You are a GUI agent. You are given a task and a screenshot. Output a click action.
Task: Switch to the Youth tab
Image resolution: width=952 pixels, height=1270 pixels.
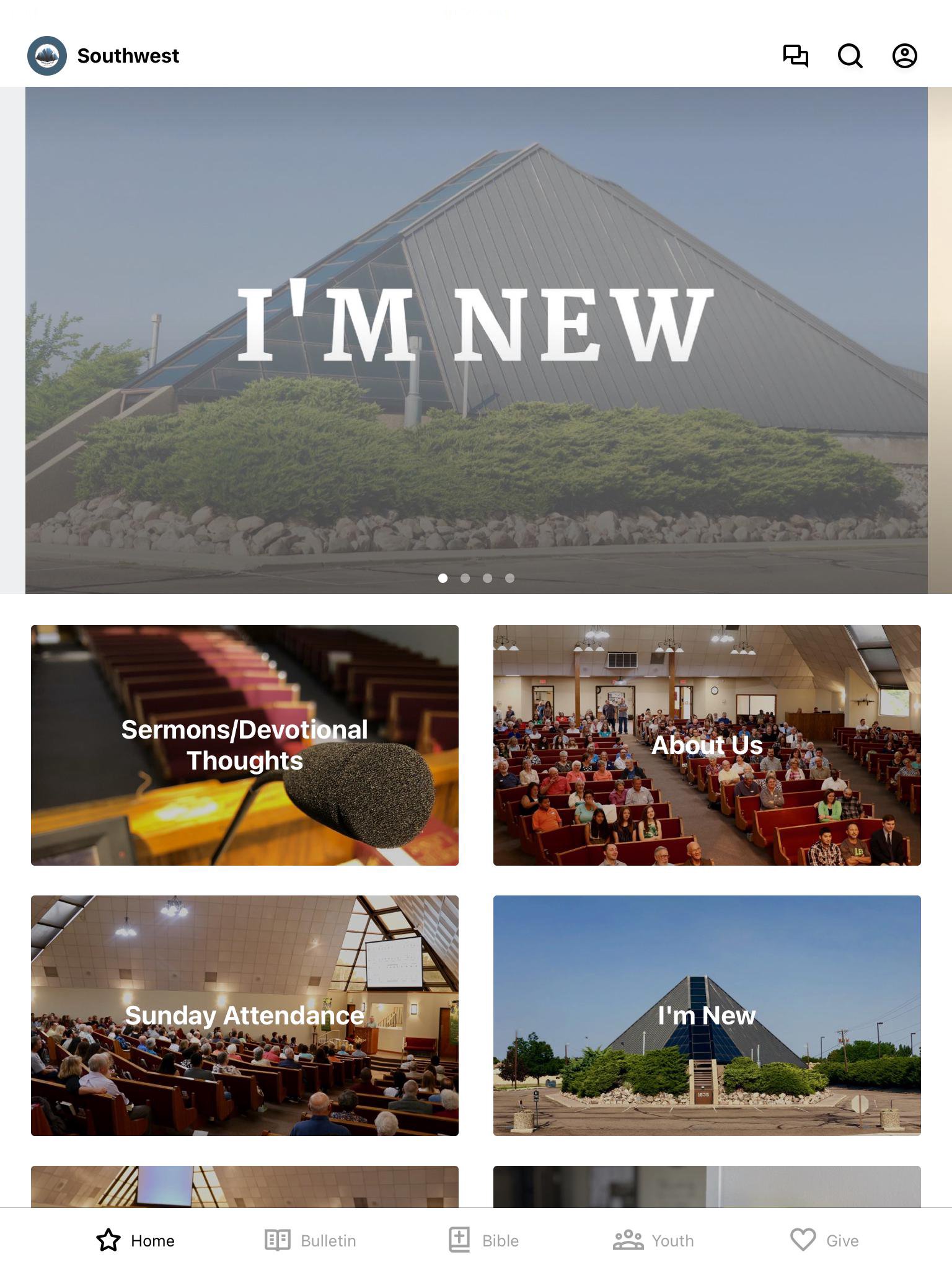point(653,1240)
